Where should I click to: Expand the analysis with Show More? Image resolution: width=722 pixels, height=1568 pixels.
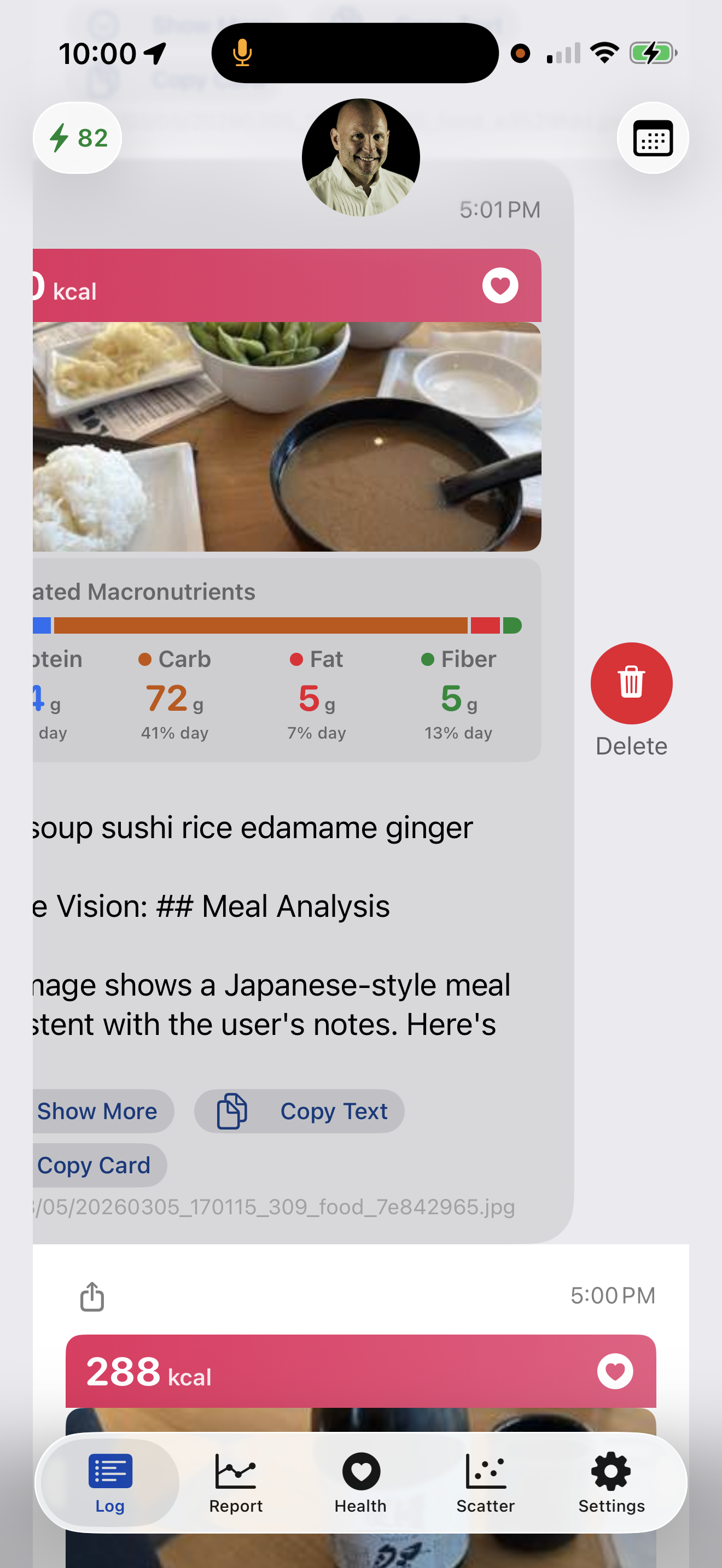click(97, 1111)
